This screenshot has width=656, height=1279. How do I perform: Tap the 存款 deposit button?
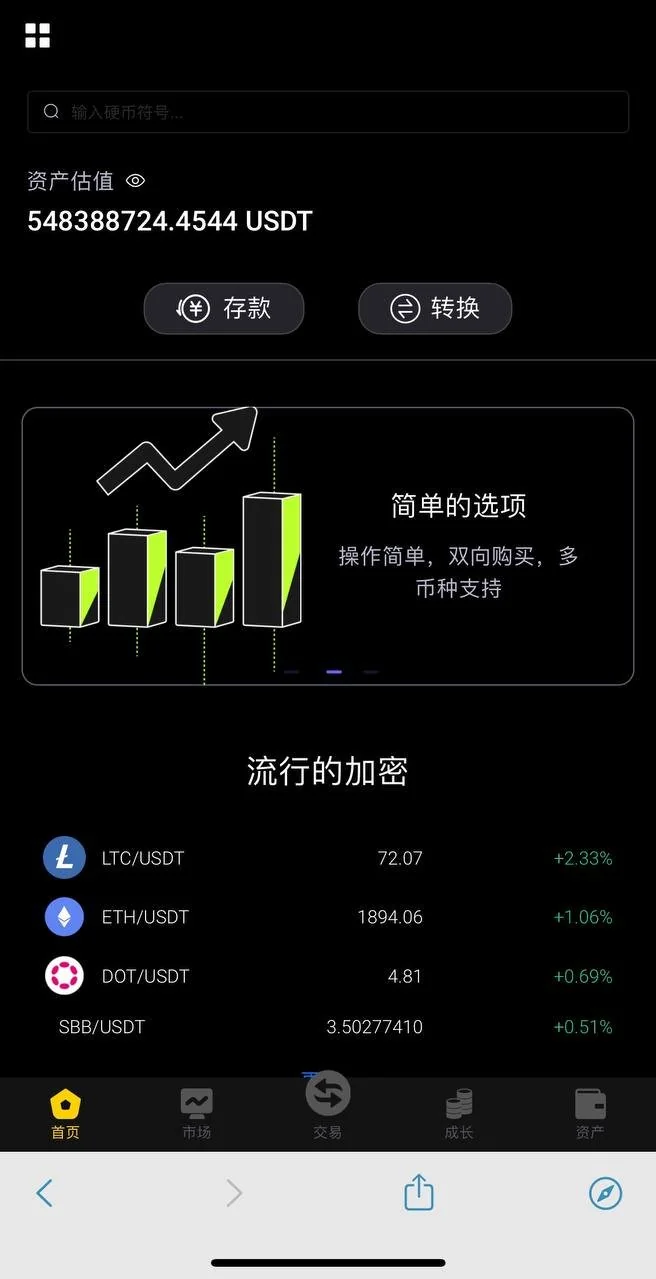pyautogui.click(x=224, y=308)
